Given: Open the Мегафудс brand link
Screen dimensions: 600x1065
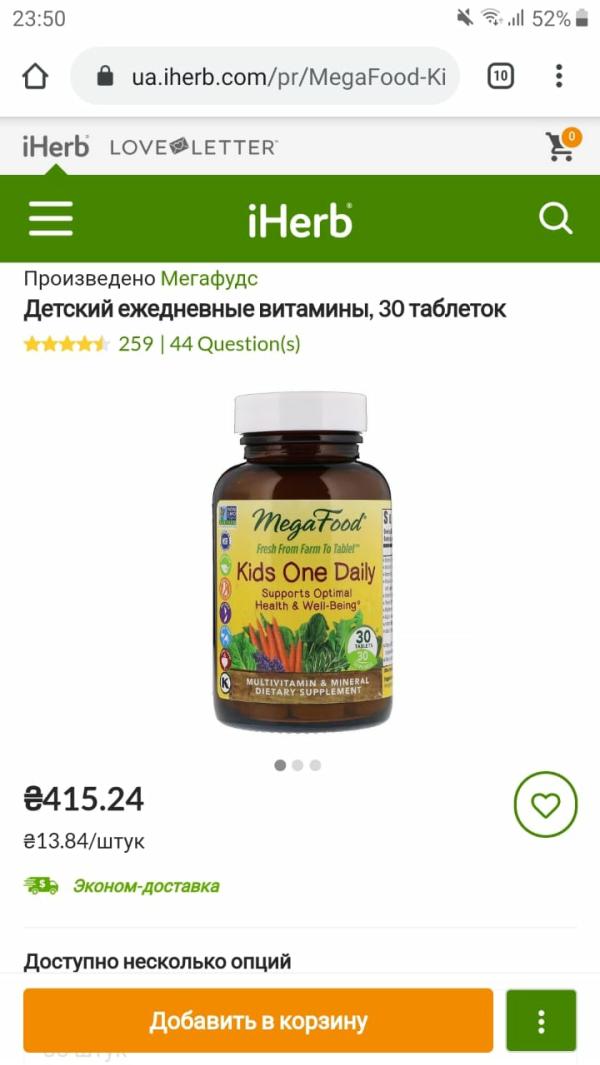Looking at the screenshot, I should 209,278.
